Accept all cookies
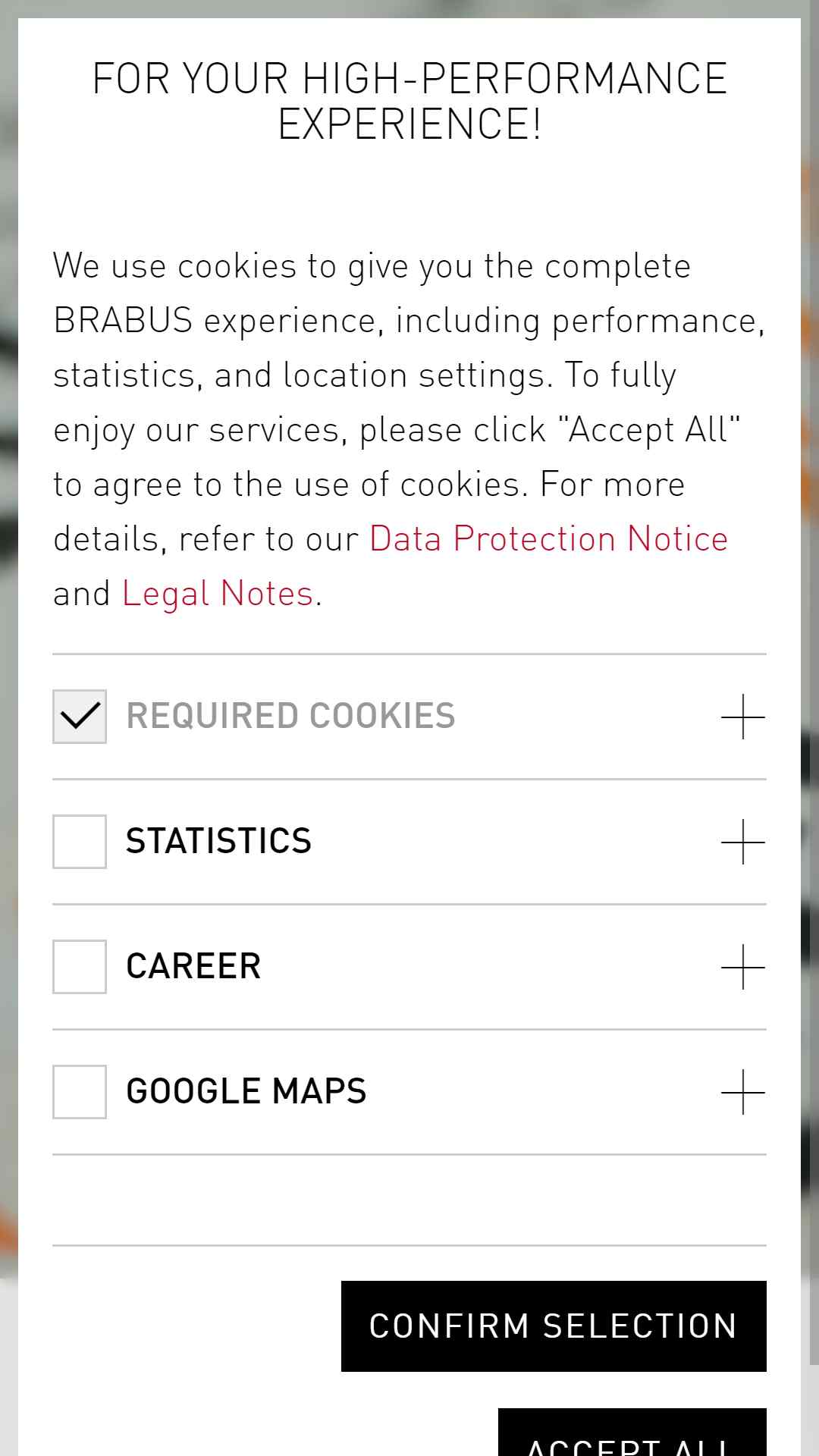Image resolution: width=819 pixels, height=1456 pixels. [x=632, y=1433]
